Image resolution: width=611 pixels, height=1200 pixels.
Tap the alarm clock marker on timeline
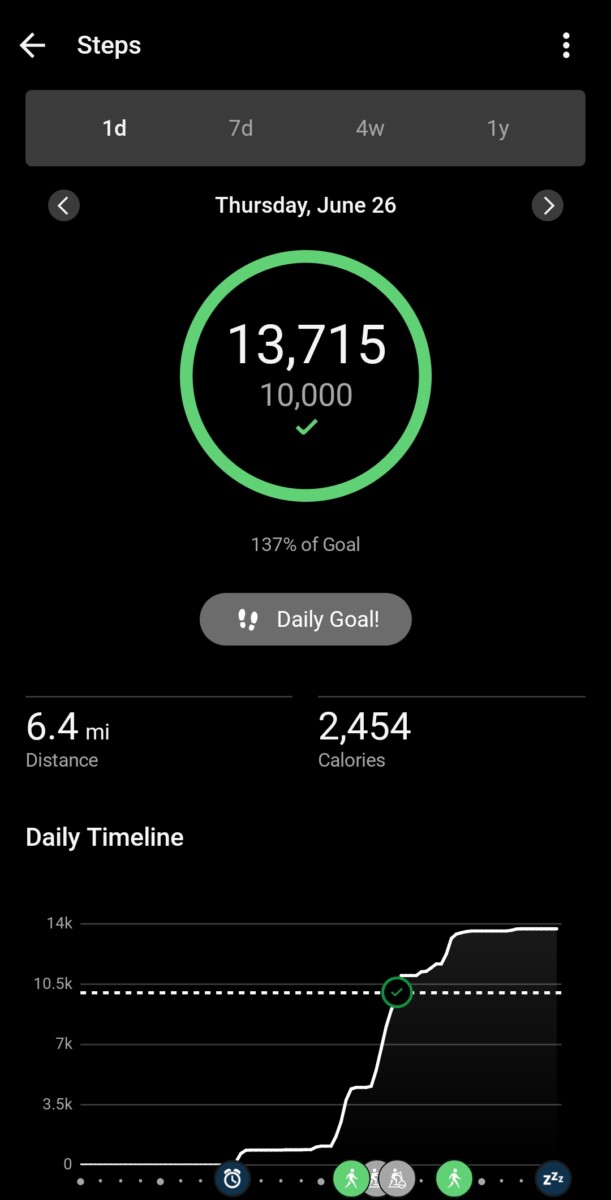tap(232, 1179)
